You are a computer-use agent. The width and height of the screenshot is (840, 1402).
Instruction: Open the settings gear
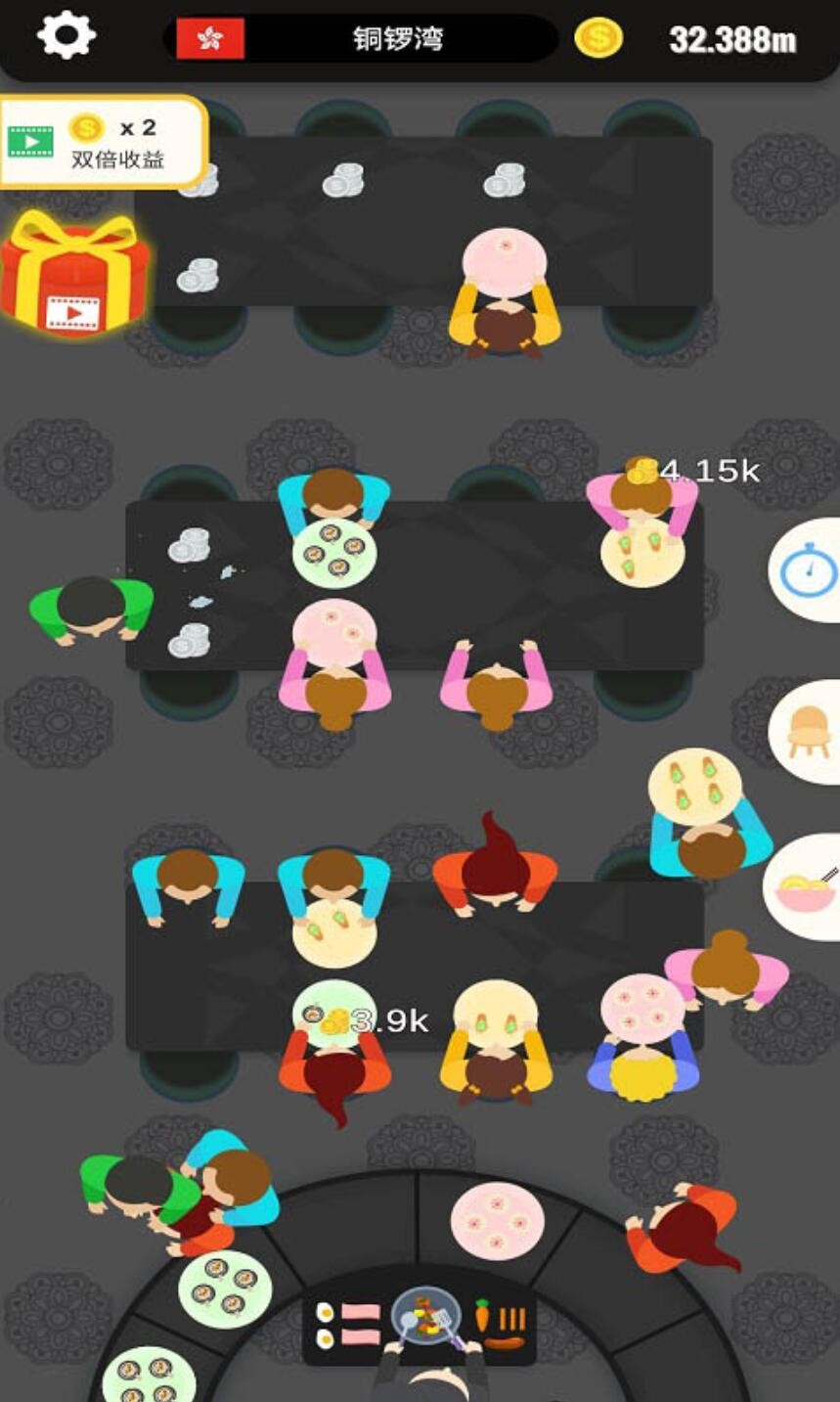pos(66,36)
